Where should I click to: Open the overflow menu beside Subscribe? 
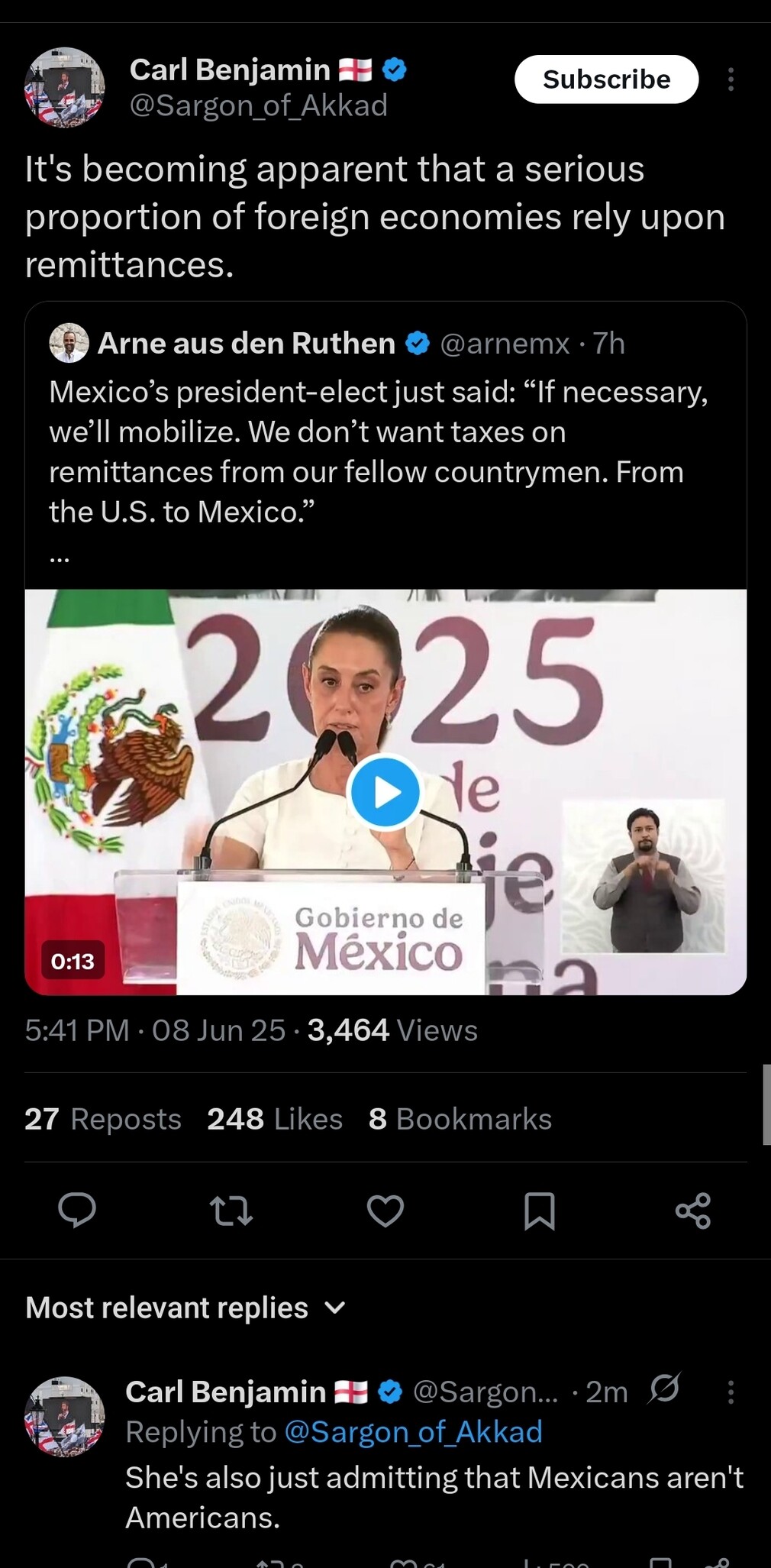[x=731, y=79]
